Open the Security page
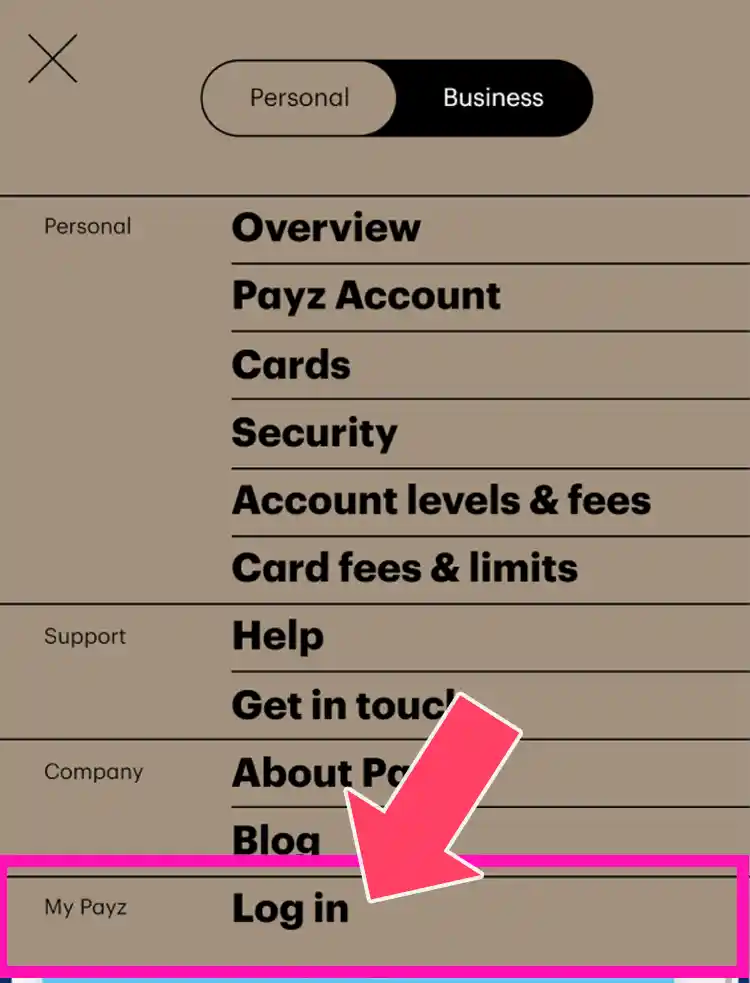The height and width of the screenshot is (983, 750). pos(314,432)
